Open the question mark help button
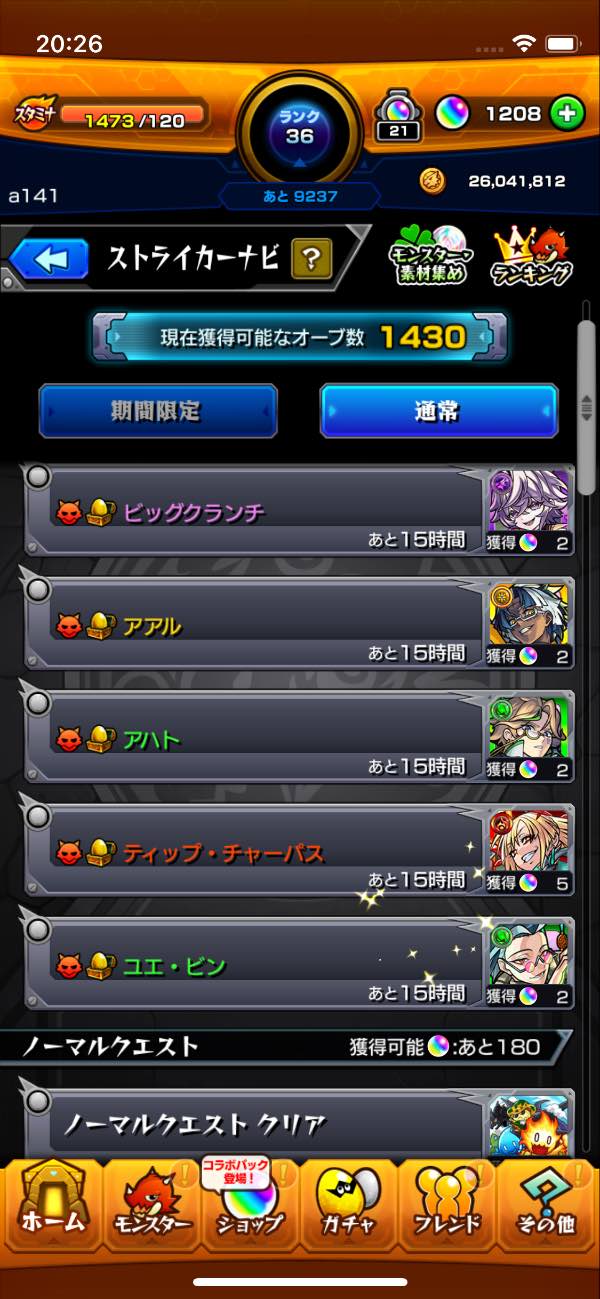Viewport: 600px width, 1299px height. 311,261
